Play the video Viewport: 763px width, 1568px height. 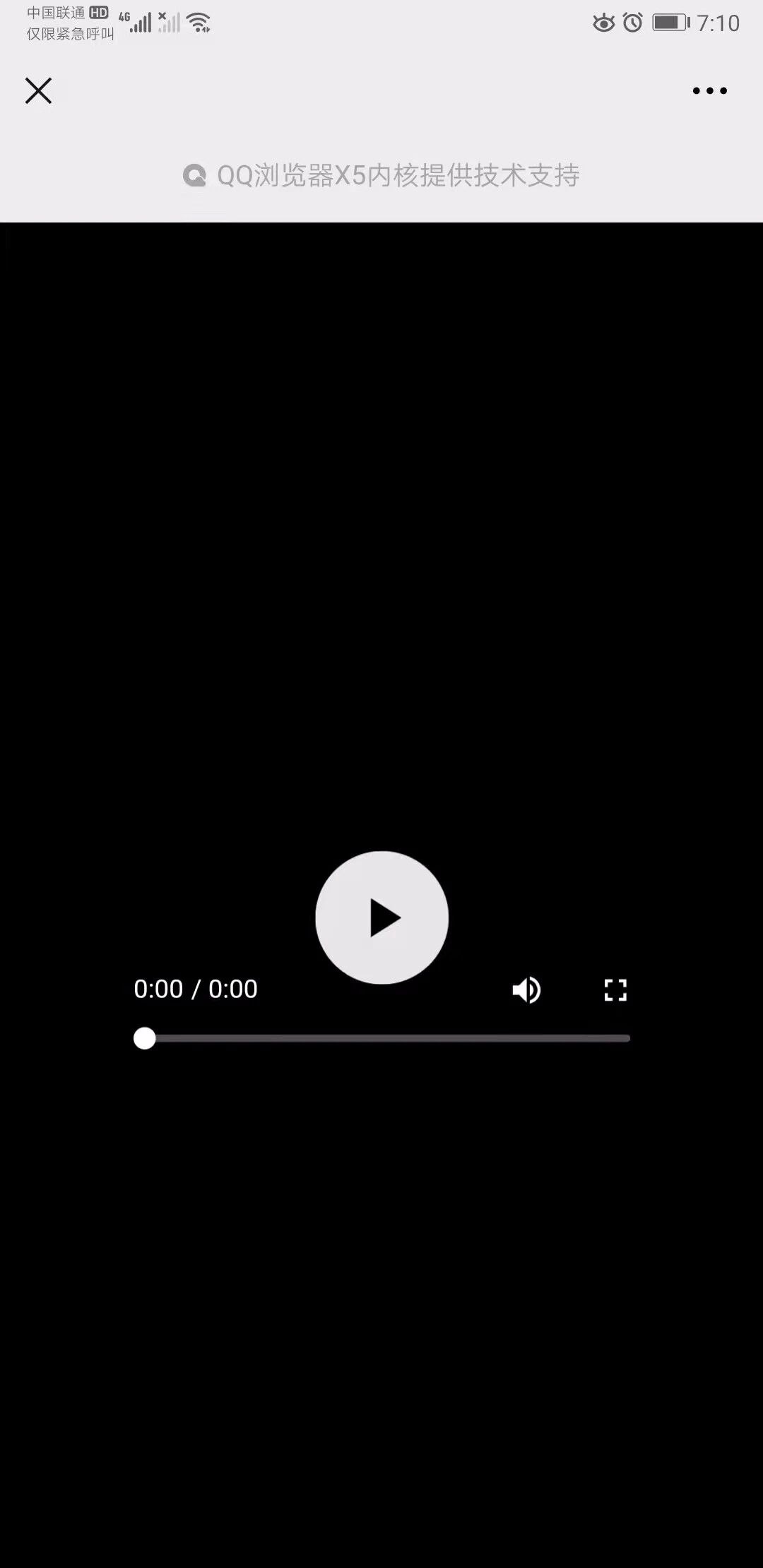[x=381, y=917]
